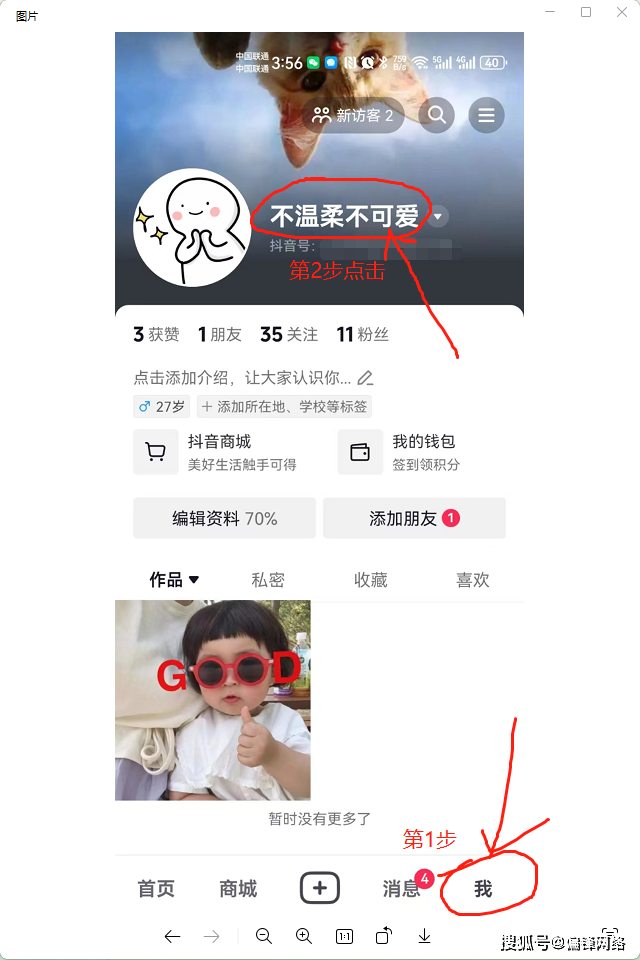
Task: Switch to the 私密 tab
Action: 268,580
